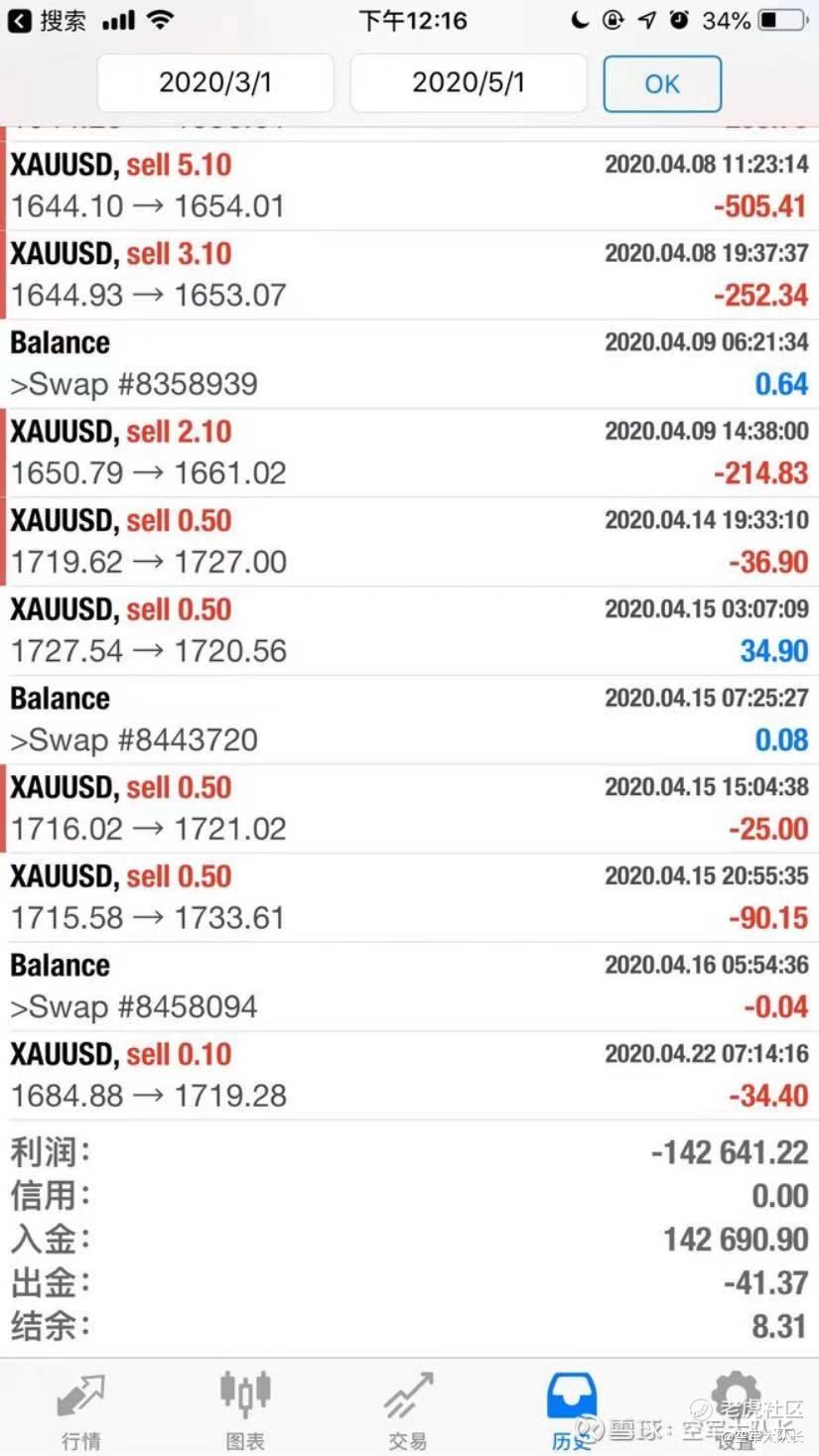The width and height of the screenshot is (819, 1456).
Task: Open the sell 0.10 trade at 1684.88
Action: coord(409,1076)
